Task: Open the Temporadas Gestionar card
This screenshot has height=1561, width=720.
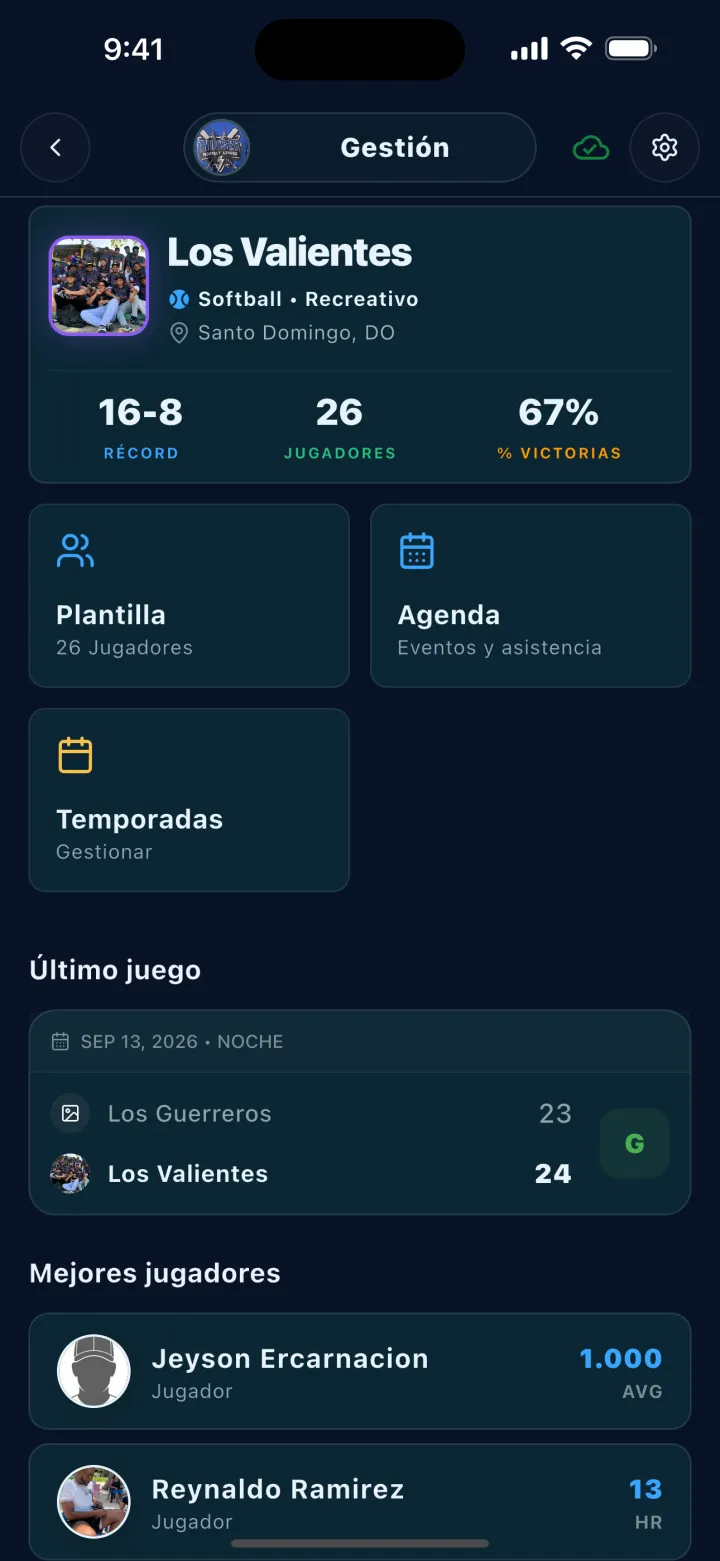Action: click(x=189, y=800)
